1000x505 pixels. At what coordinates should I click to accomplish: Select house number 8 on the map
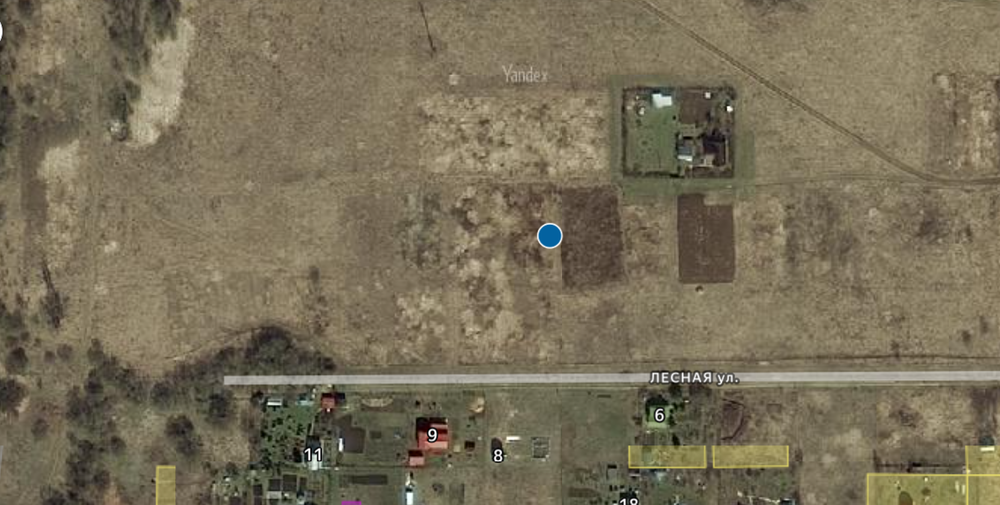[497, 456]
